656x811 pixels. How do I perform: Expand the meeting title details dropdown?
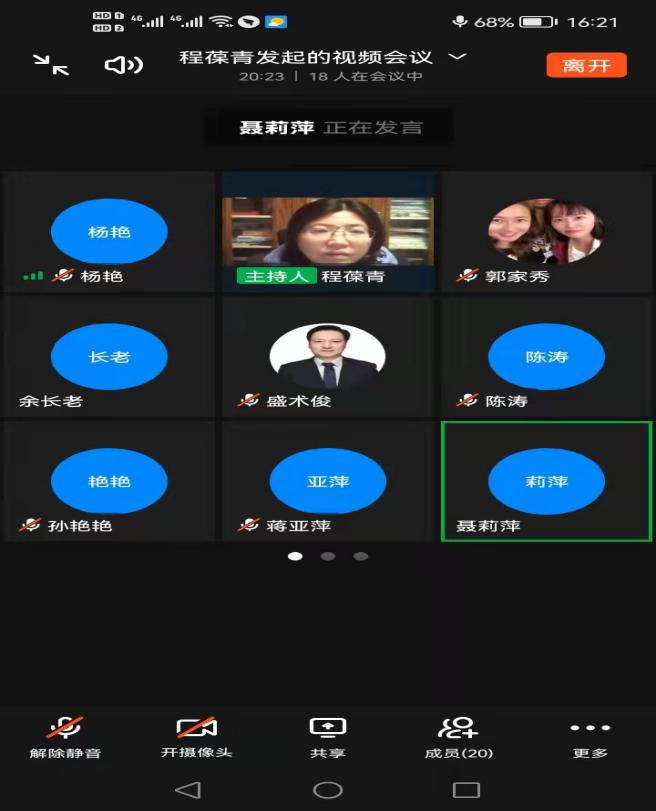coord(457,57)
